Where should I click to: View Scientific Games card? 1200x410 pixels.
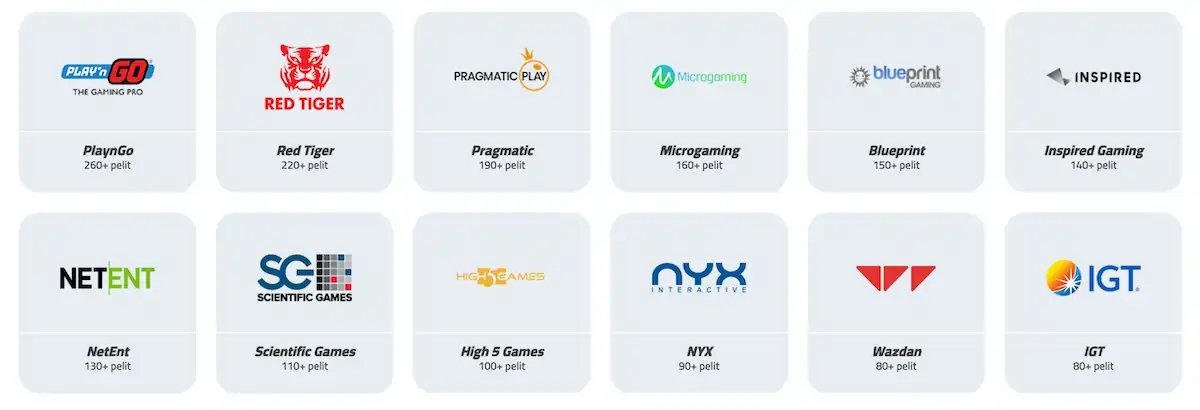[x=304, y=302]
